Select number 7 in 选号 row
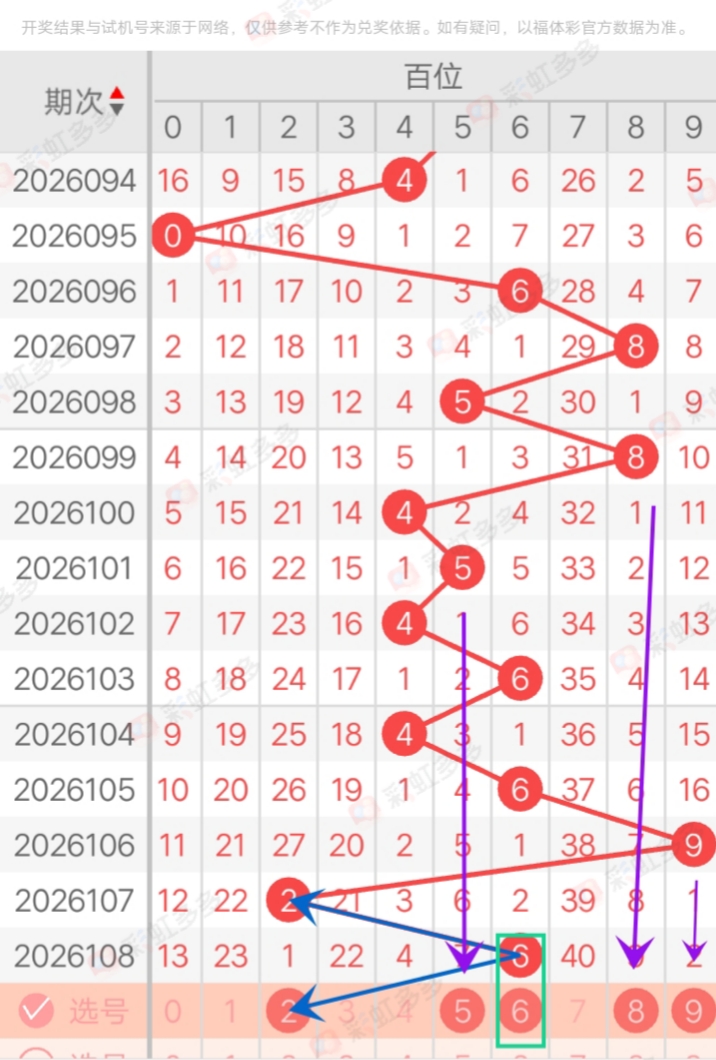The width and height of the screenshot is (716, 1060). (578, 1012)
